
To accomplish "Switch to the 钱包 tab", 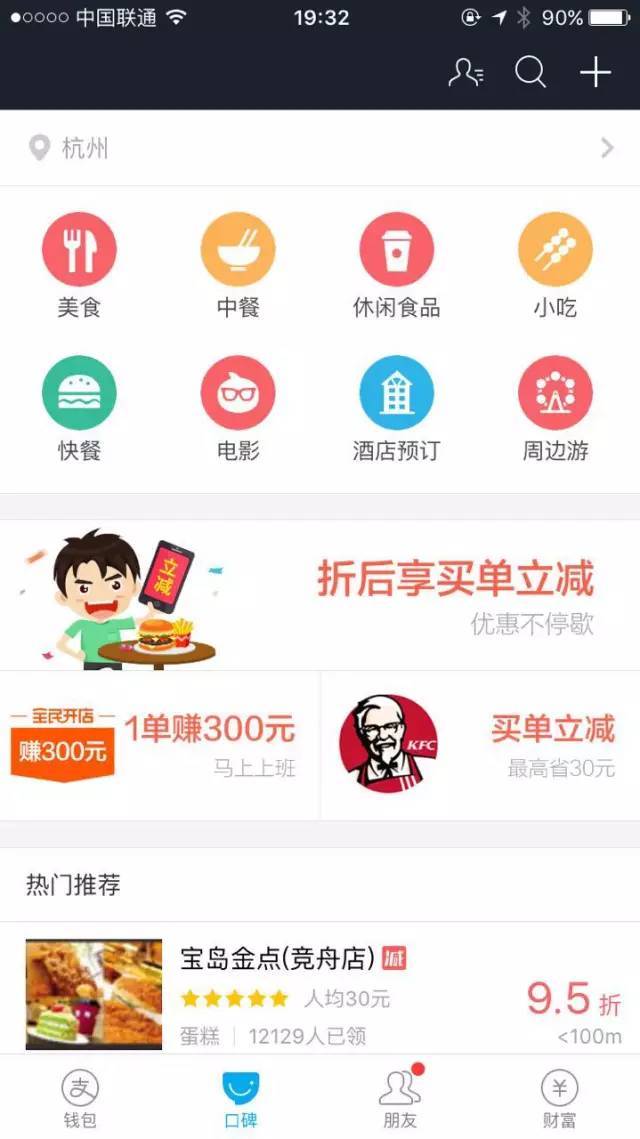I will [80, 1097].
